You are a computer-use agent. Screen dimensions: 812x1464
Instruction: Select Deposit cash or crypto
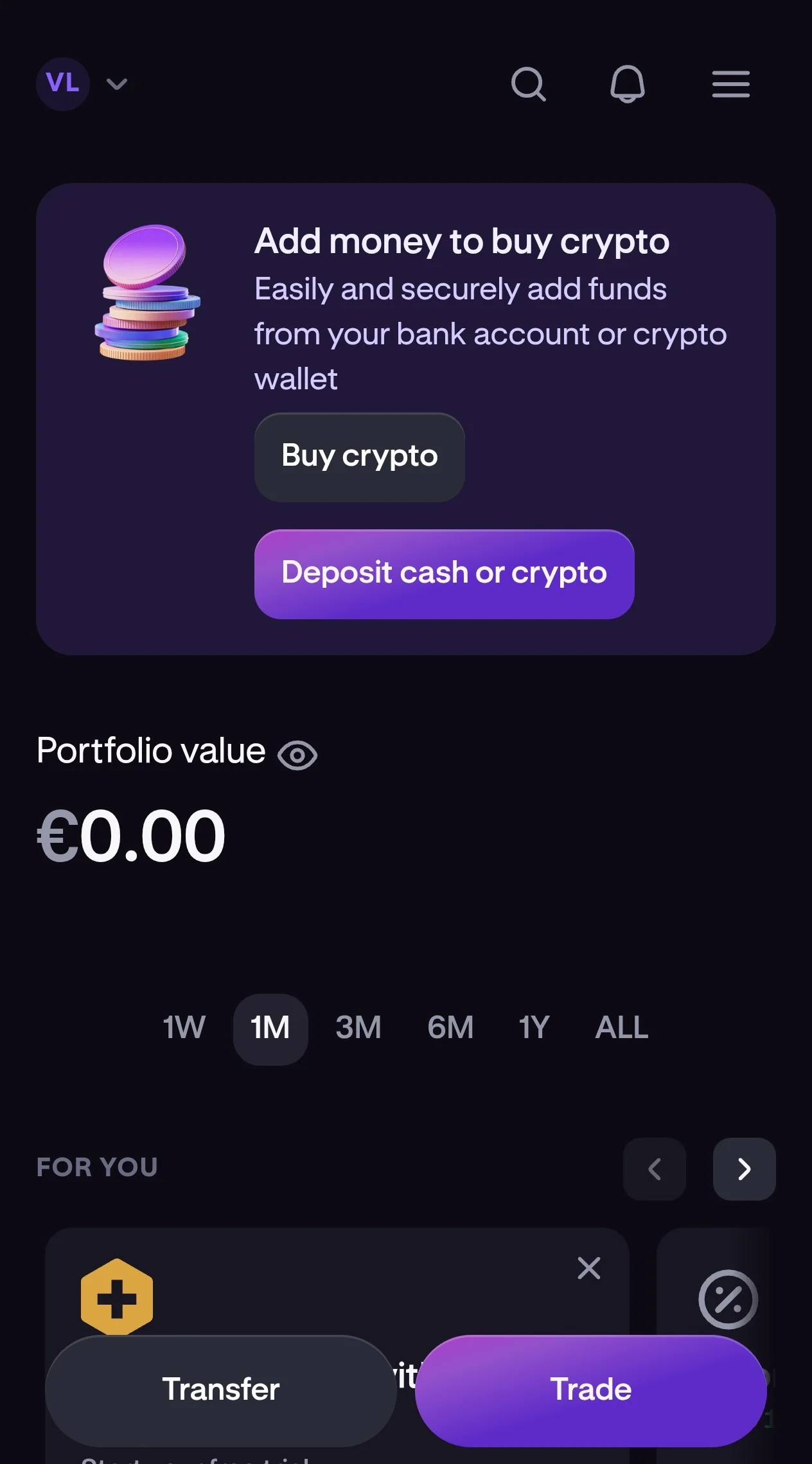click(444, 574)
